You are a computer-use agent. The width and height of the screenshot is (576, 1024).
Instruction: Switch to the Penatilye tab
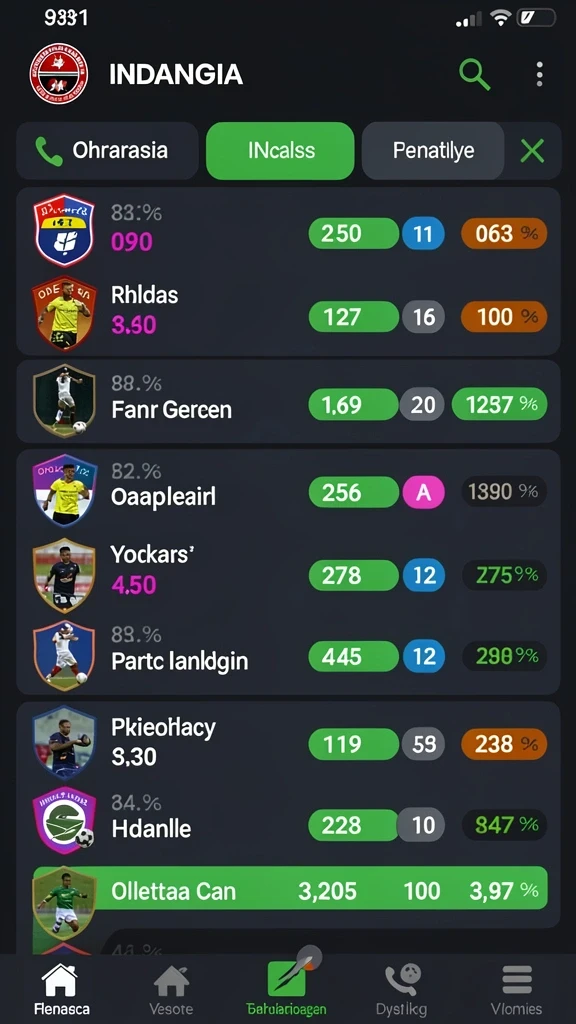click(x=433, y=151)
